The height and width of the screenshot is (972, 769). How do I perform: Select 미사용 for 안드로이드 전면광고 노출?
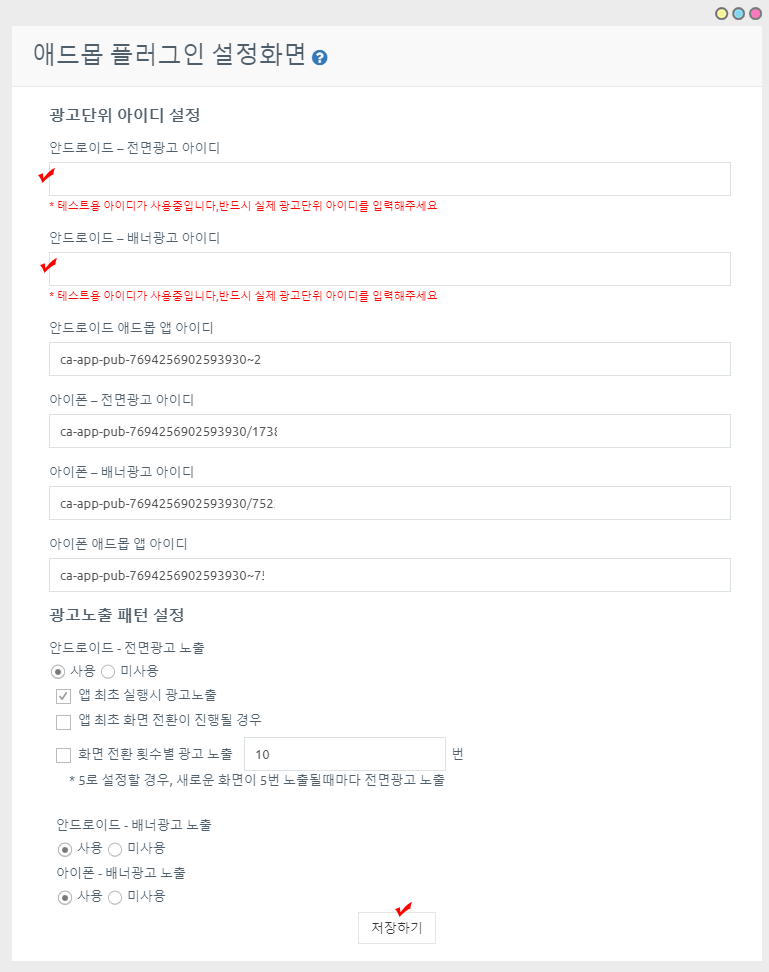point(109,671)
